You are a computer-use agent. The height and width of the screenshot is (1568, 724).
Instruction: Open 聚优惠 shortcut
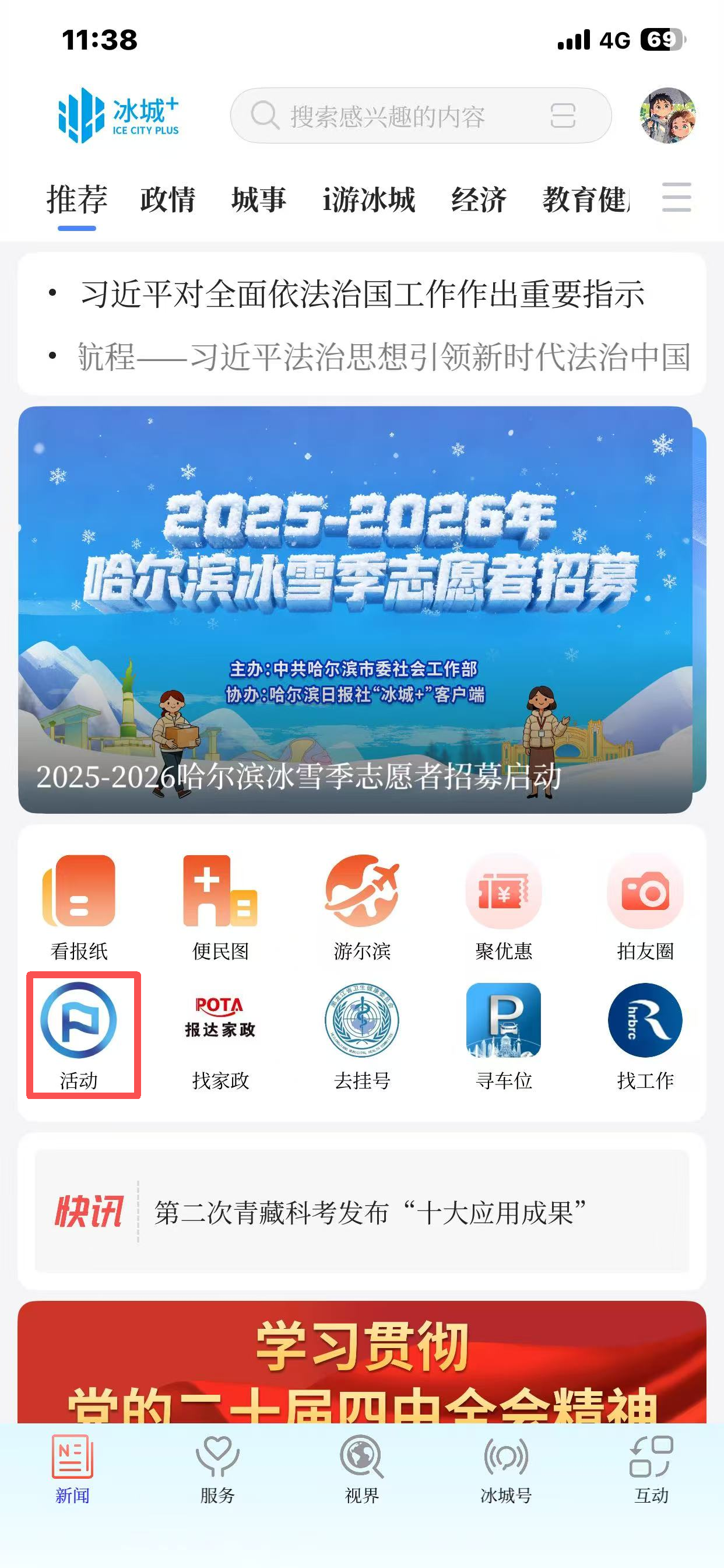504,907
